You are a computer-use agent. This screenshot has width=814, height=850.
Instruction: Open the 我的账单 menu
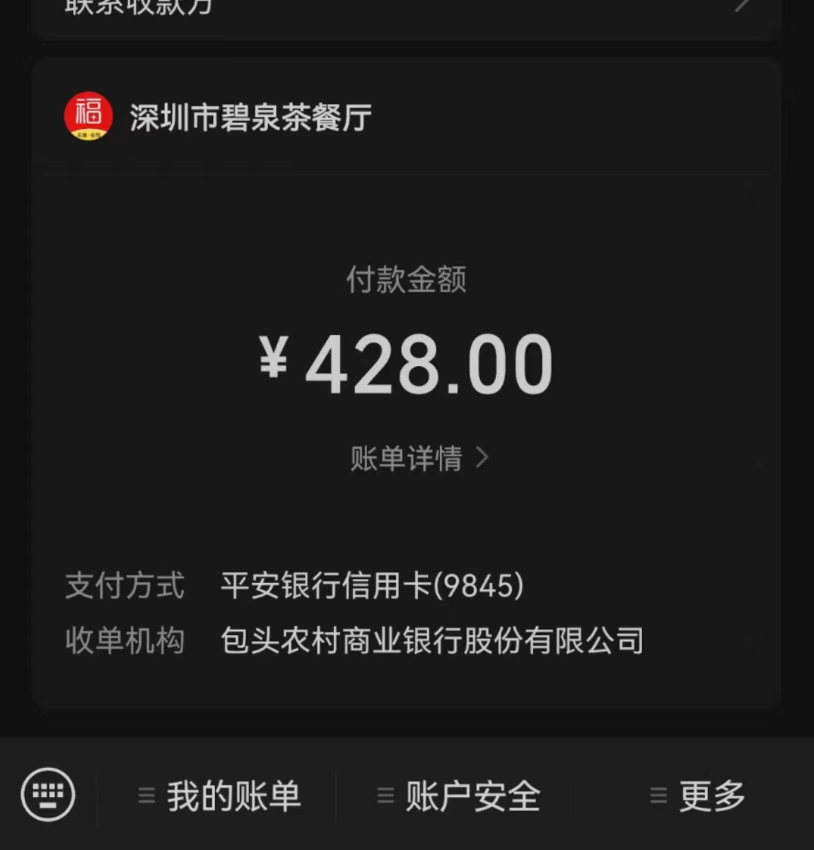tap(220, 797)
